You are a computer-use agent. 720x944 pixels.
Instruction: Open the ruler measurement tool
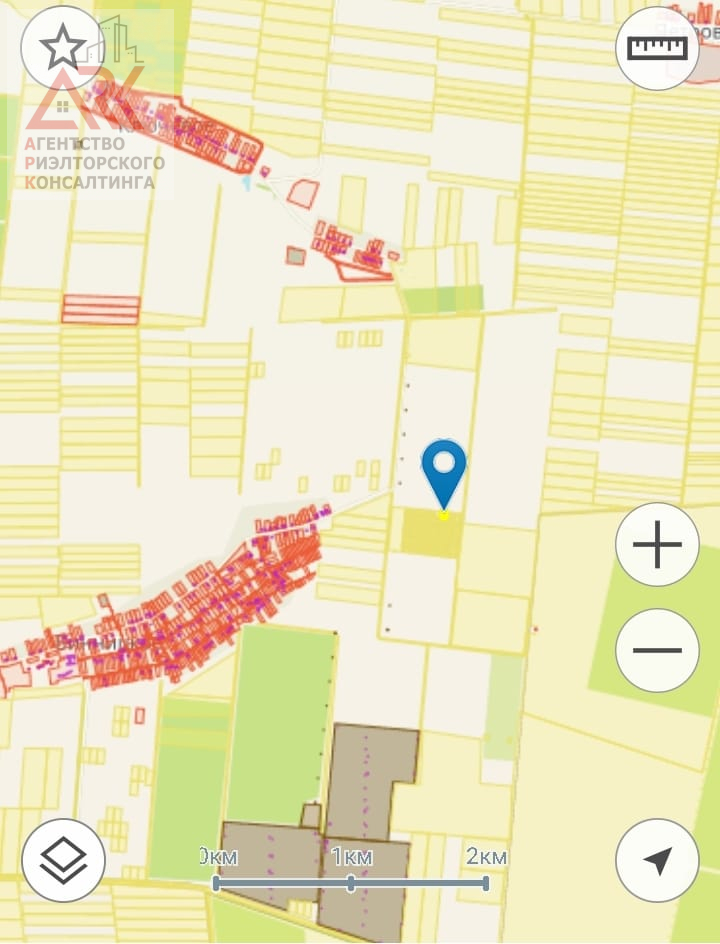pyautogui.click(x=657, y=48)
